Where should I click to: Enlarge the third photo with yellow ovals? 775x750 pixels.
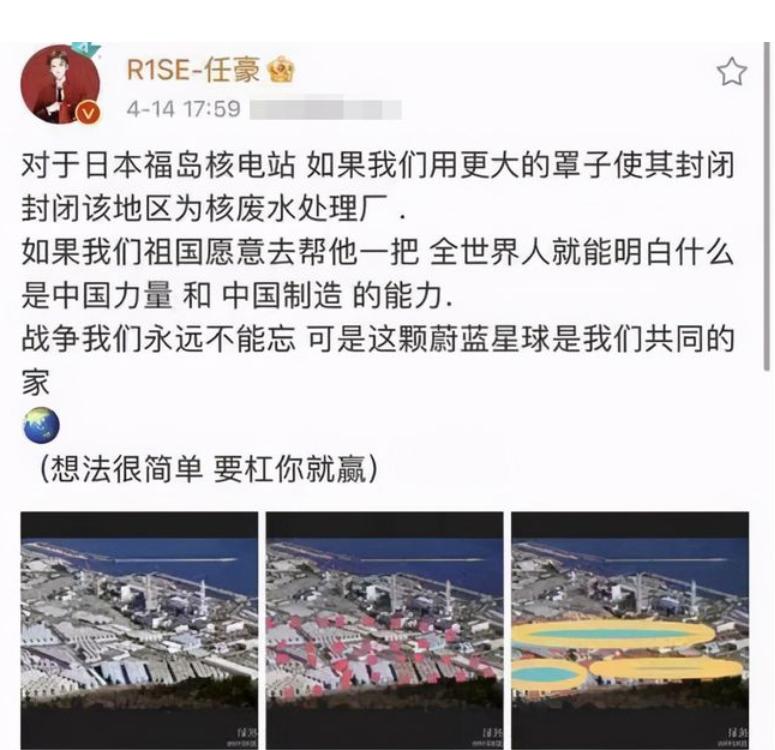[x=630, y=628]
